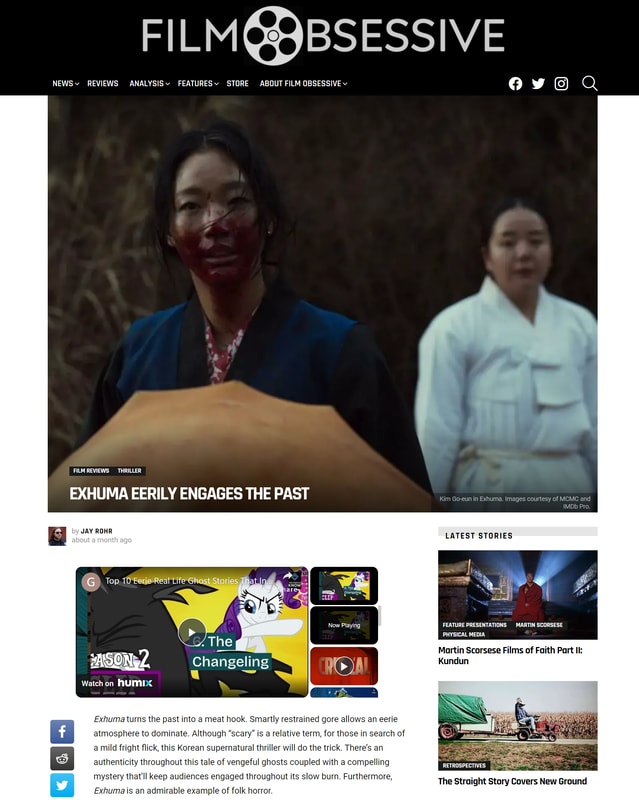Share the article via Twitter sidebar button
Image resolution: width=639 pixels, height=800 pixels.
pyautogui.click(x=62, y=785)
